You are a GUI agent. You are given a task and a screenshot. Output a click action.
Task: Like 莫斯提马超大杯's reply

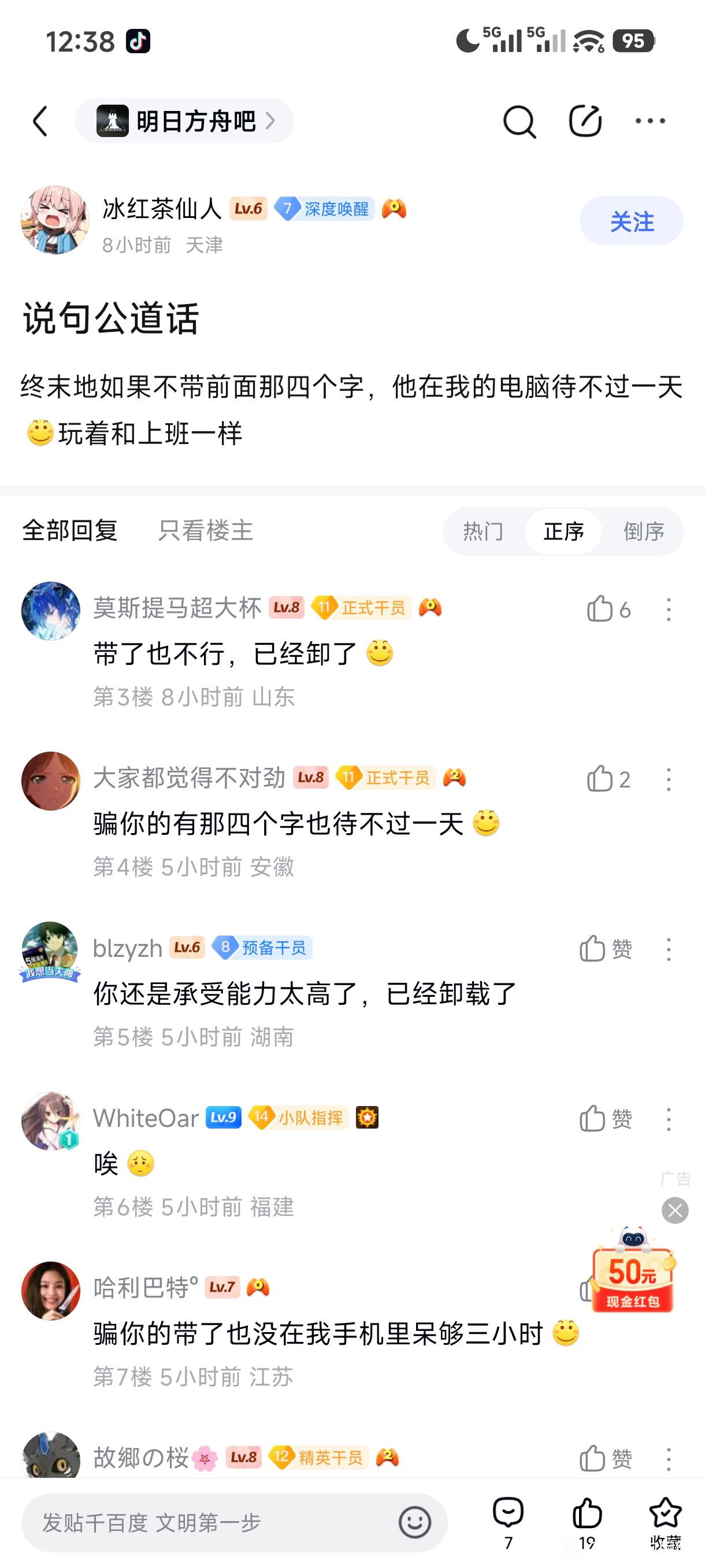tap(600, 609)
